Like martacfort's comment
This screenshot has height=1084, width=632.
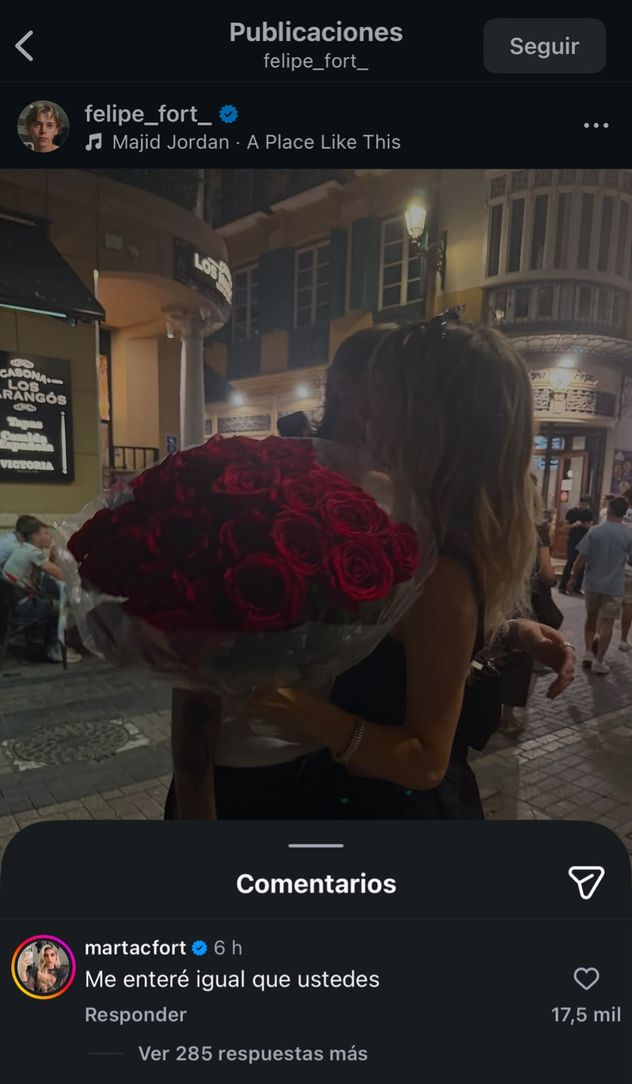586,978
